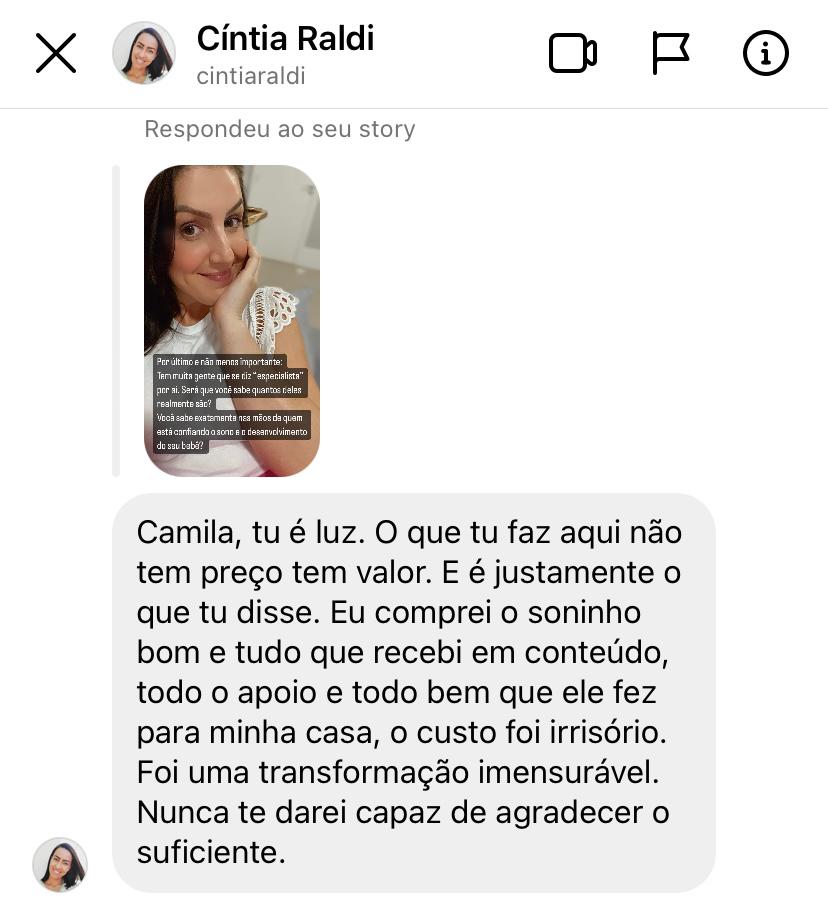Open the replied story thumbnail
The image size is (828, 907).
pos(232,320)
